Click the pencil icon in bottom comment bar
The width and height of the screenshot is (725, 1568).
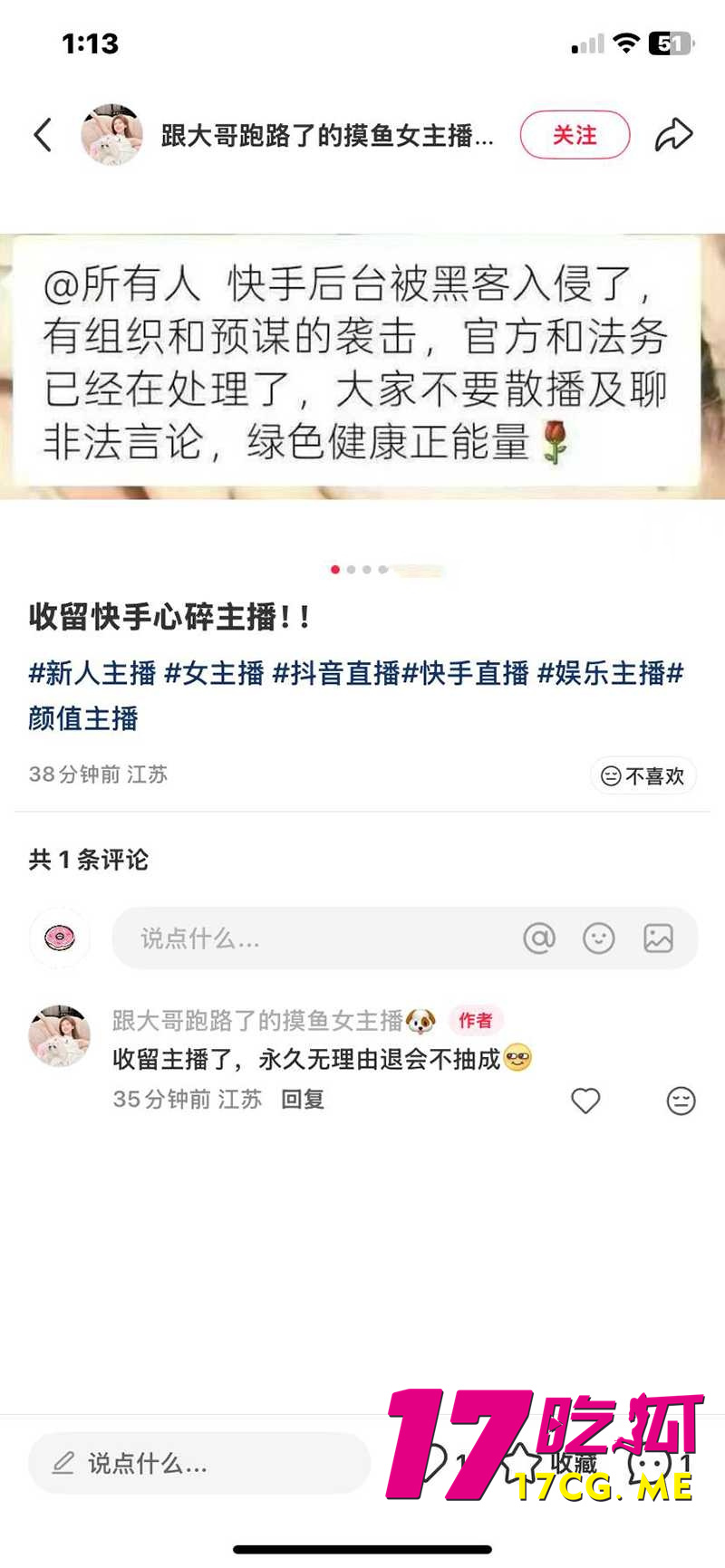(62, 1463)
